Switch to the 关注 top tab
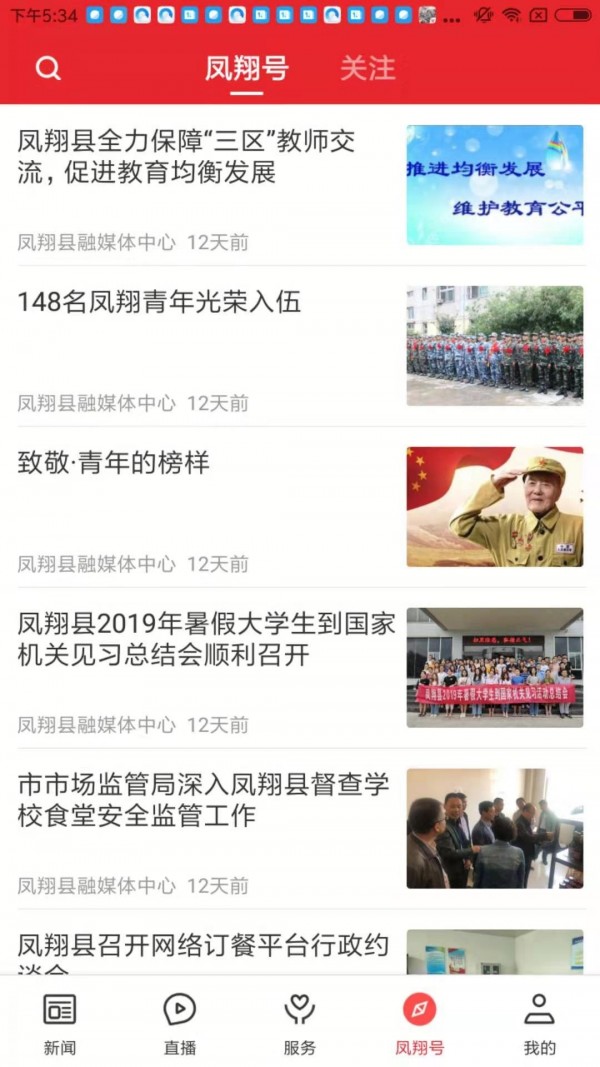600x1067 pixels. (x=367, y=68)
